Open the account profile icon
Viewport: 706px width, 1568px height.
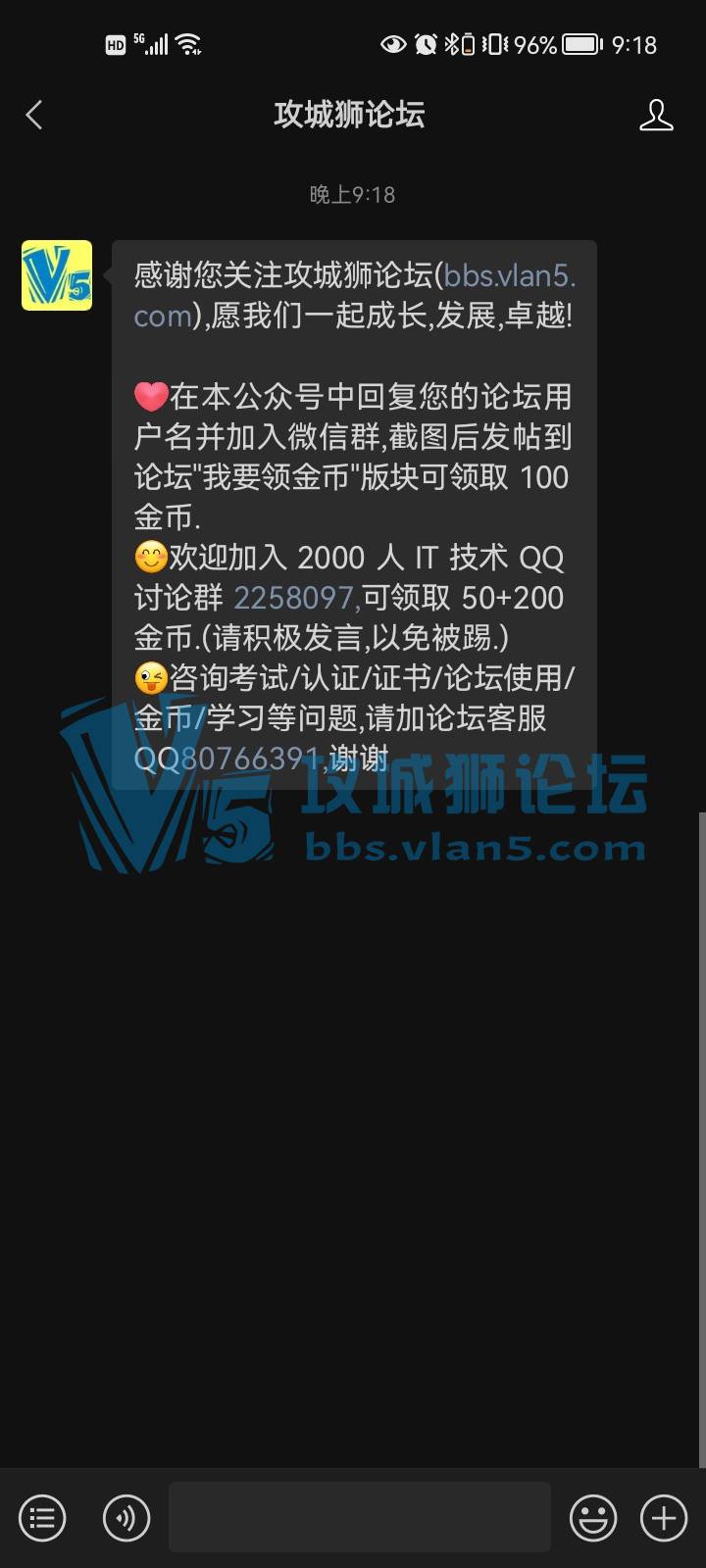pos(656,116)
